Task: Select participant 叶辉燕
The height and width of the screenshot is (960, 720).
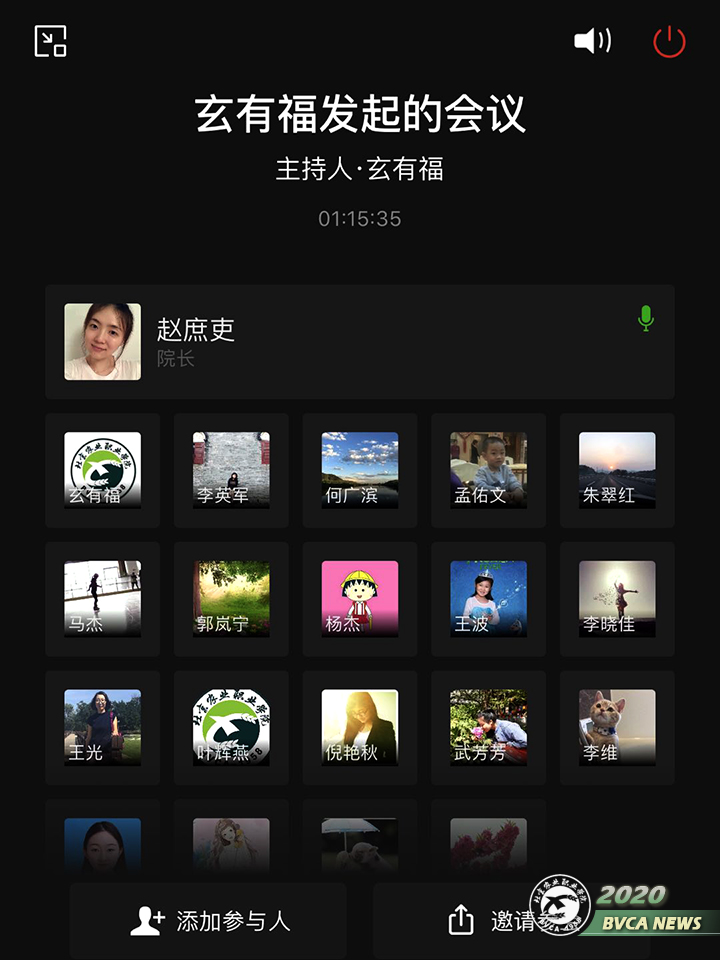Action: (231, 727)
